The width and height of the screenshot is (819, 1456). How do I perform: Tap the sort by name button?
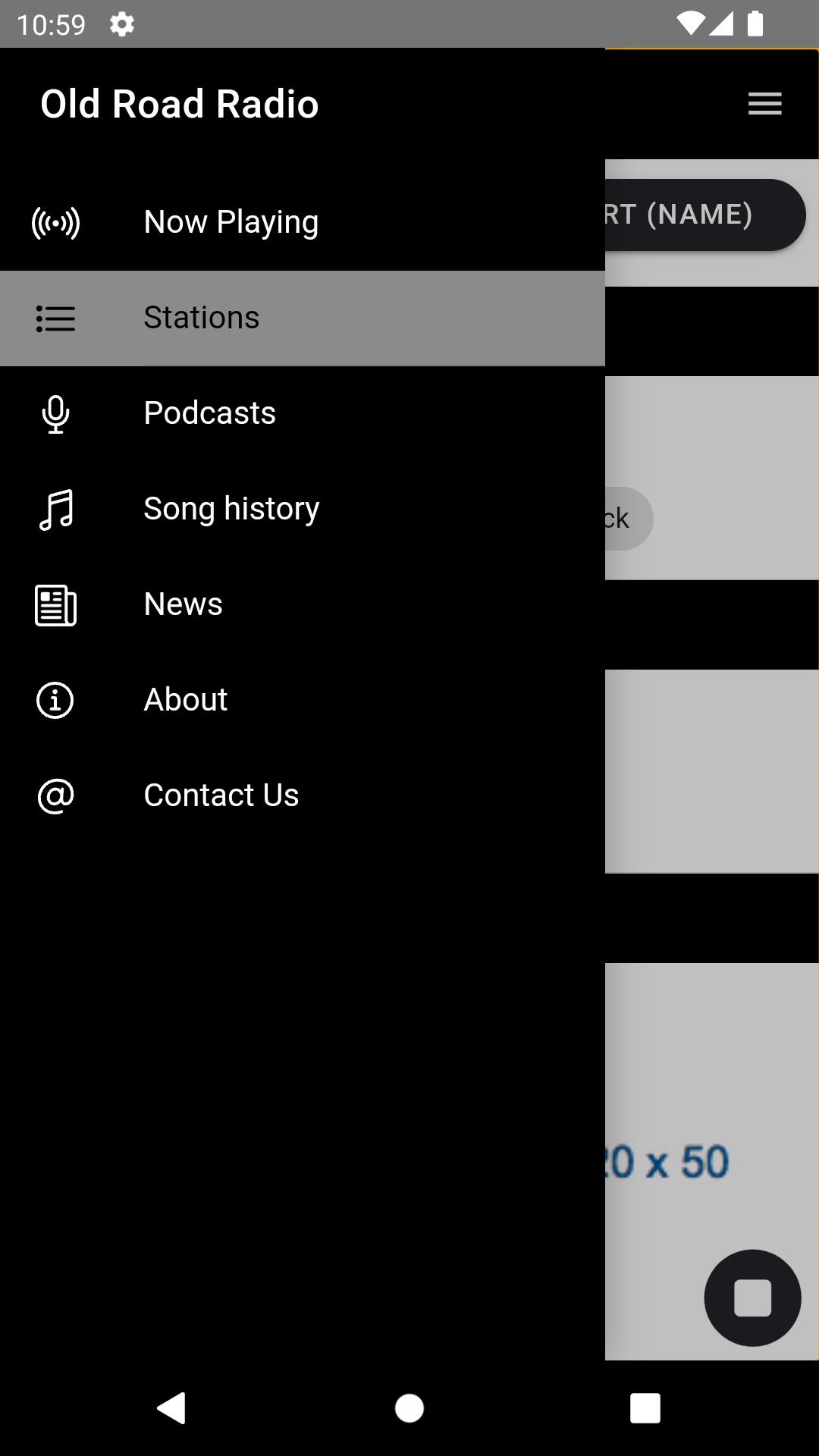(705, 215)
